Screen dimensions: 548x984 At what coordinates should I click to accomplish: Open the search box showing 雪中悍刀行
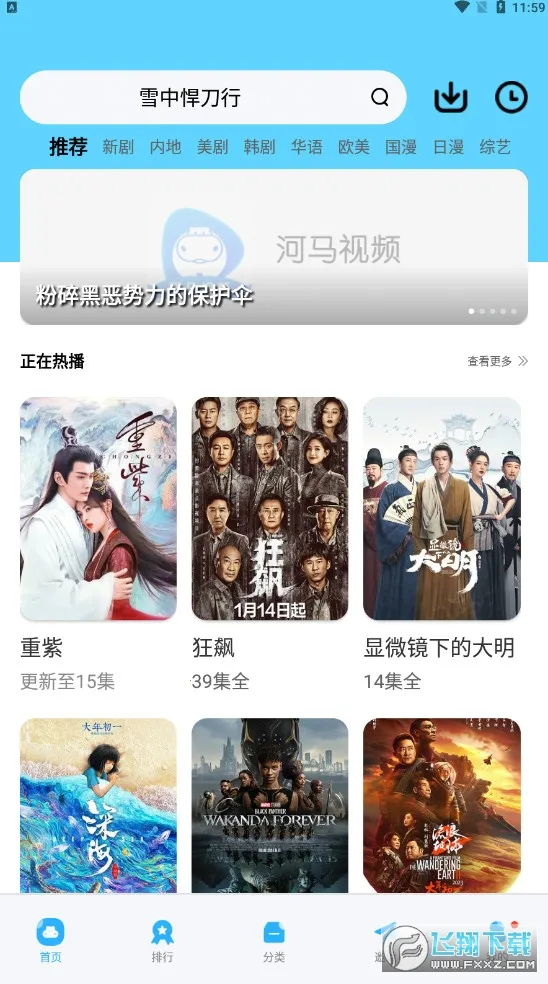tap(213, 97)
